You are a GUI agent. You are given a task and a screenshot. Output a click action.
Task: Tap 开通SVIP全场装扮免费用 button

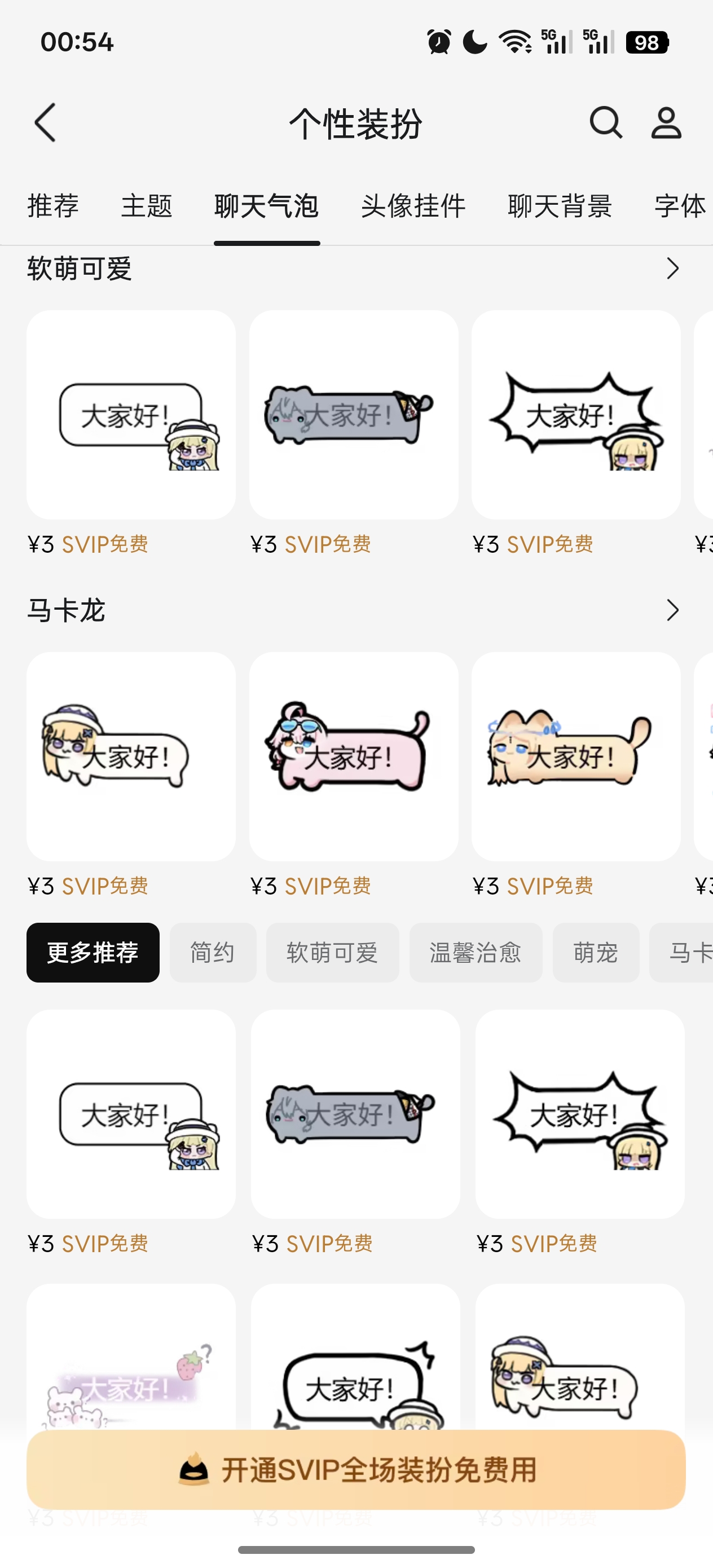click(x=355, y=1469)
